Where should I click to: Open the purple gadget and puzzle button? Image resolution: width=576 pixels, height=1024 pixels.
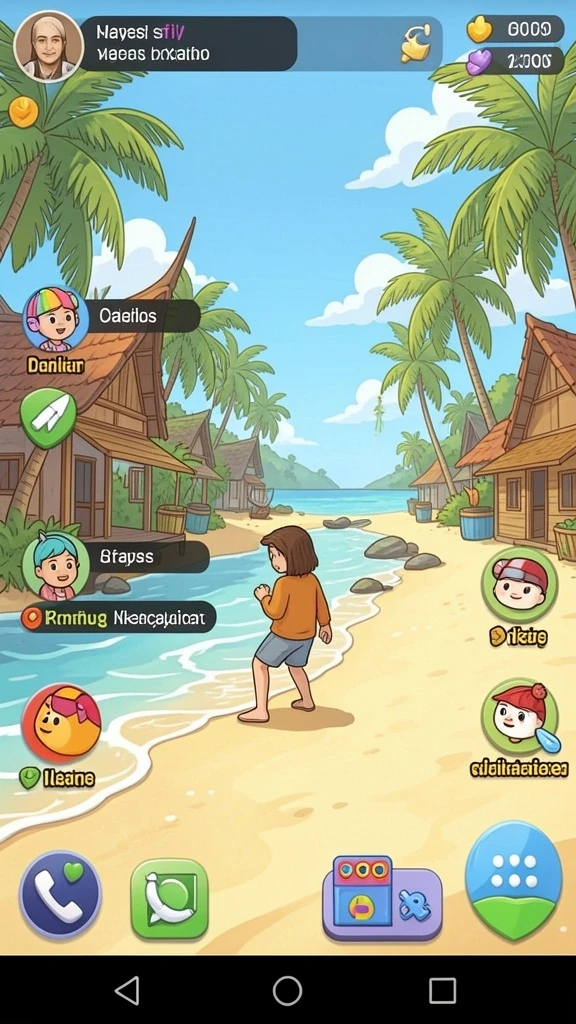[382, 899]
